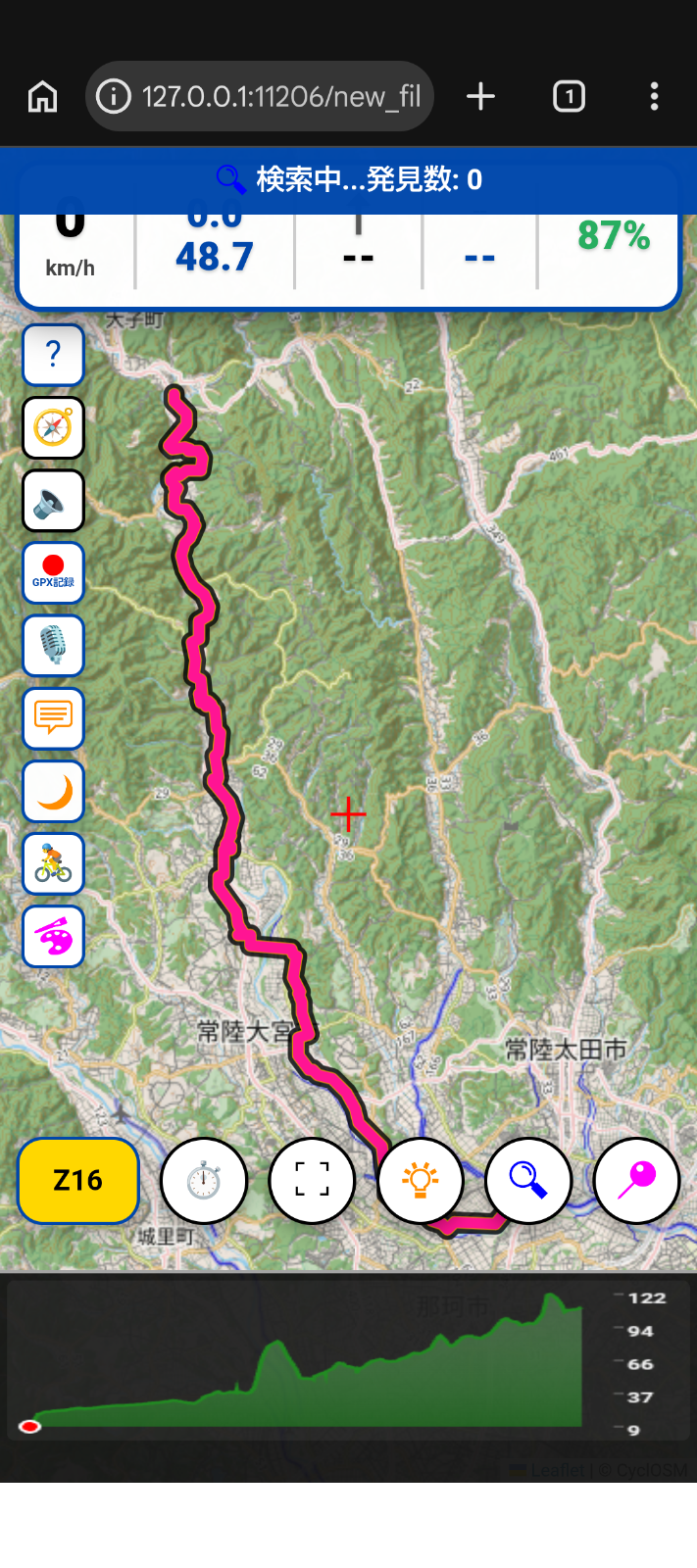Open the stopwatch timer button
The height and width of the screenshot is (1568, 697).
[204, 1181]
